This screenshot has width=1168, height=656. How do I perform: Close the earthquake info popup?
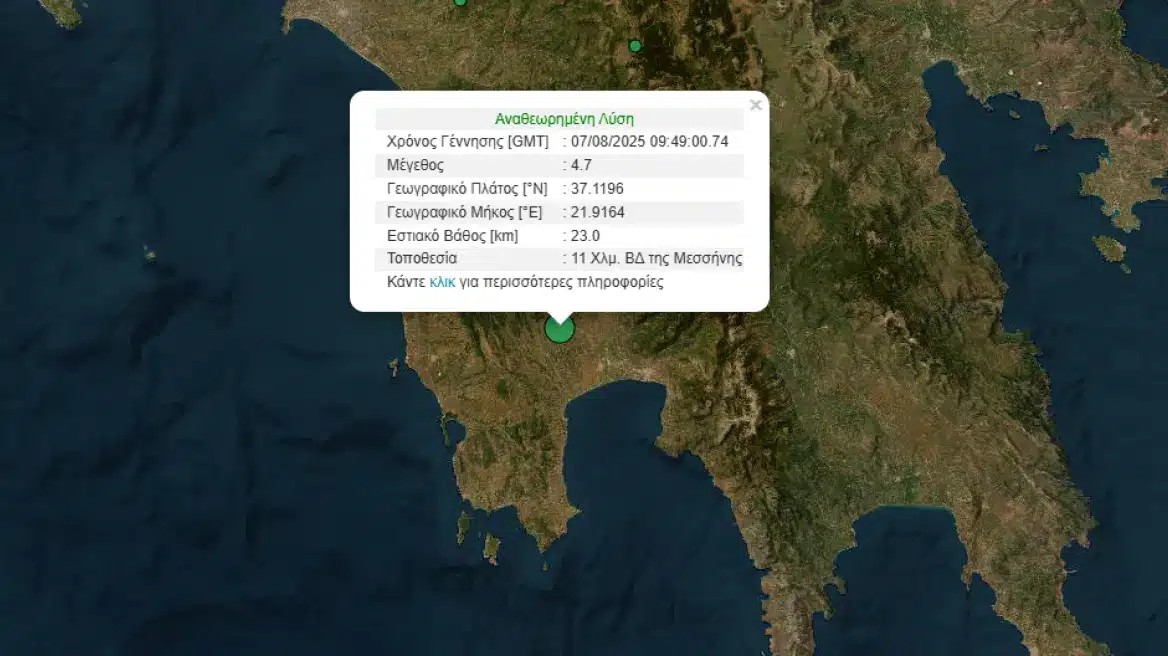point(755,105)
